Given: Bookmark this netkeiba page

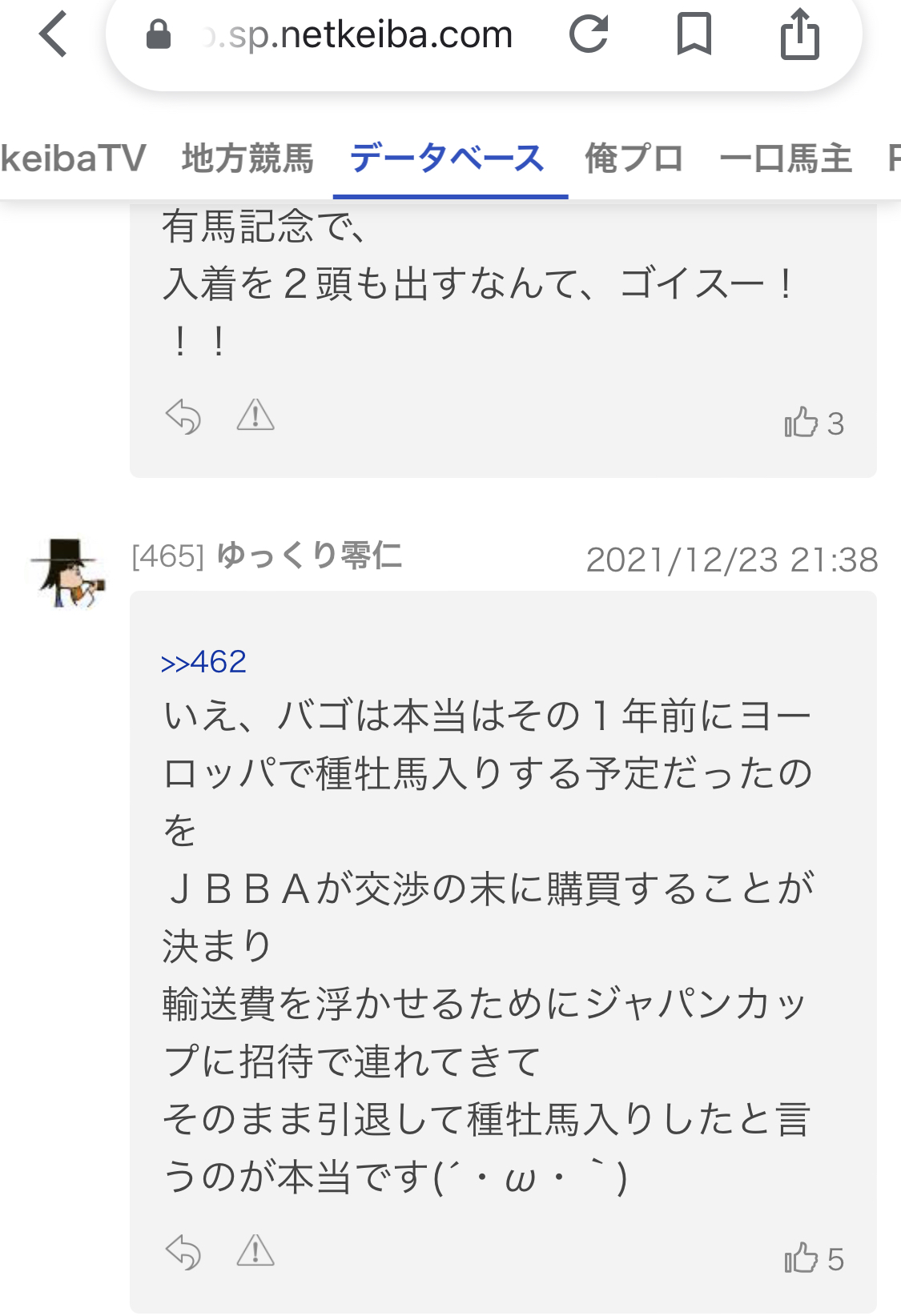Looking at the screenshot, I should click(x=694, y=34).
